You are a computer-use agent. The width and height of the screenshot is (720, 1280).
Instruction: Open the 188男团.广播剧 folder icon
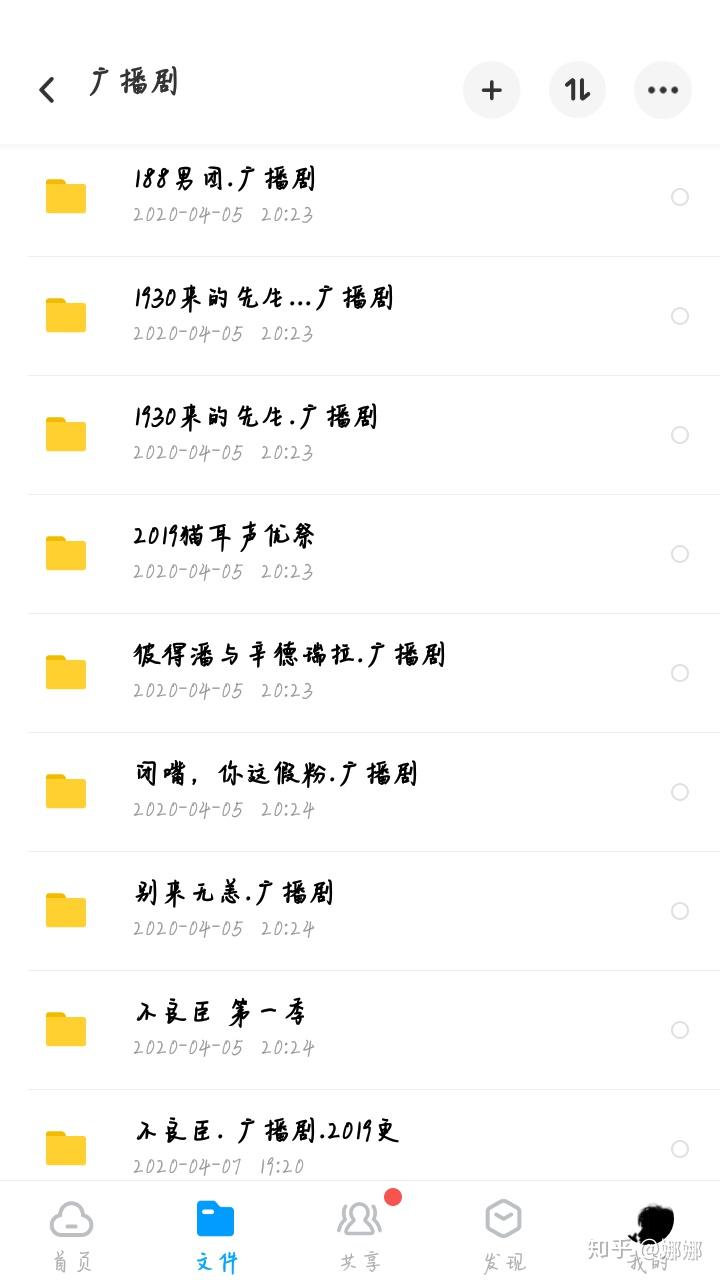point(64,197)
